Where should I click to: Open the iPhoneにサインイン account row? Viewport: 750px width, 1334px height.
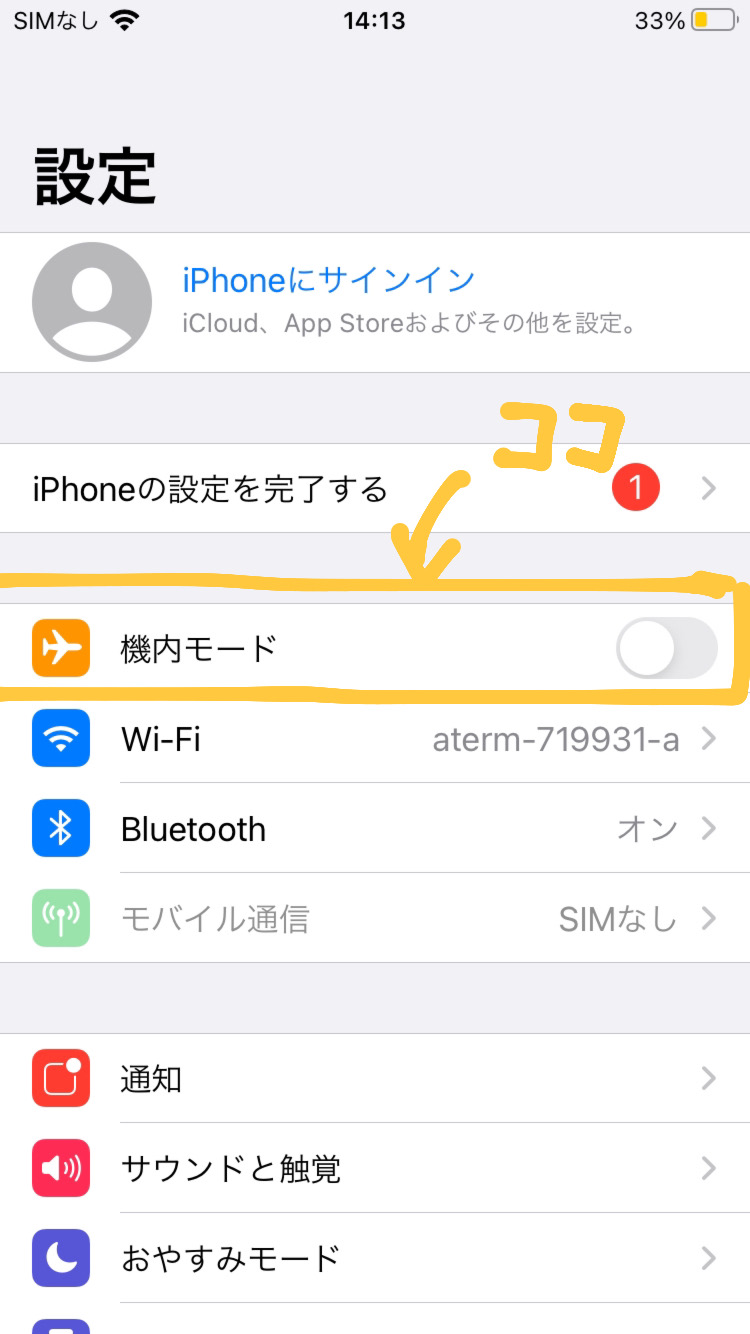pos(375,301)
